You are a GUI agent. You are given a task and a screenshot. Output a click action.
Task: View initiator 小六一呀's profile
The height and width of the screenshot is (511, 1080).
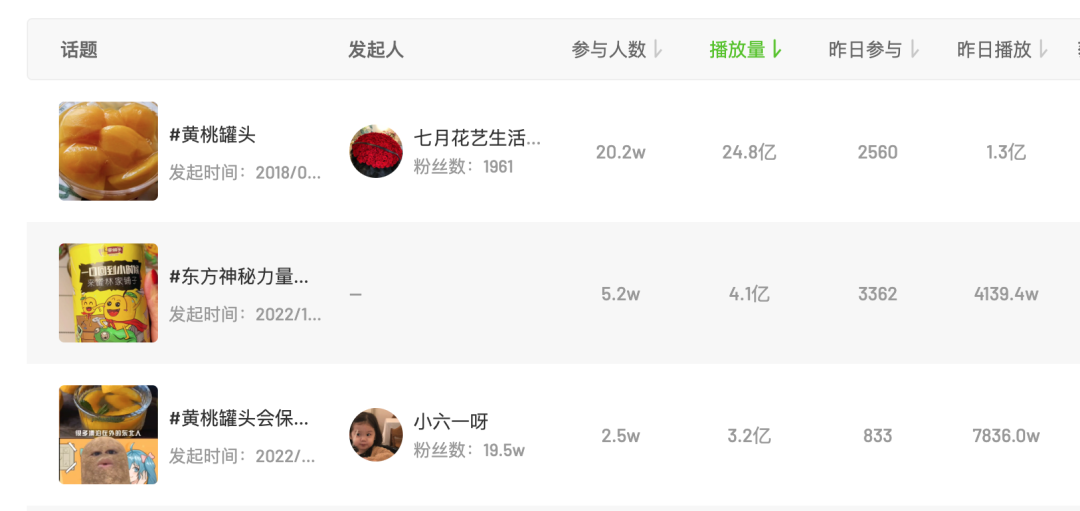tap(451, 422)
